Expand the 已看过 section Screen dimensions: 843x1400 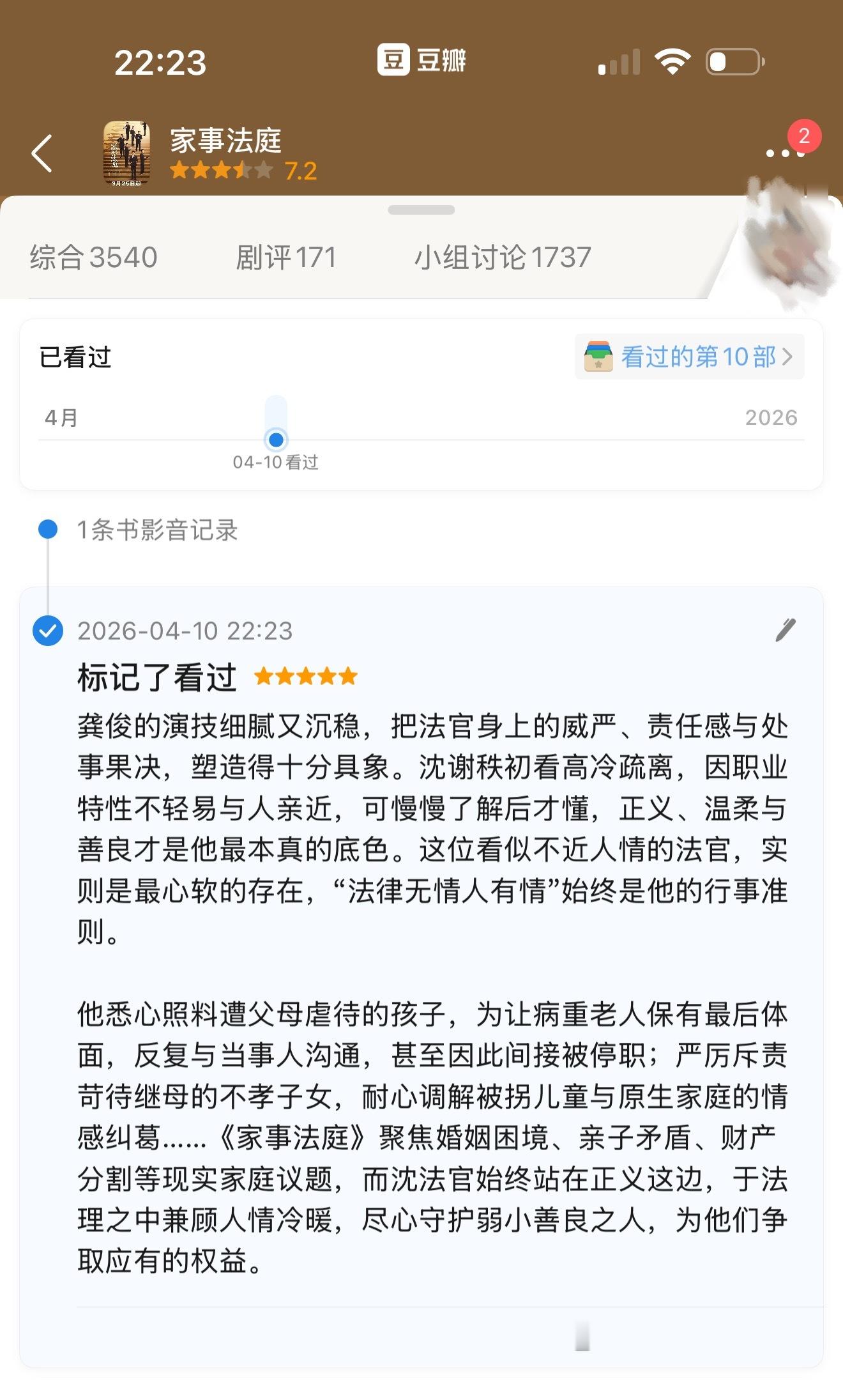tap(74, 357)
